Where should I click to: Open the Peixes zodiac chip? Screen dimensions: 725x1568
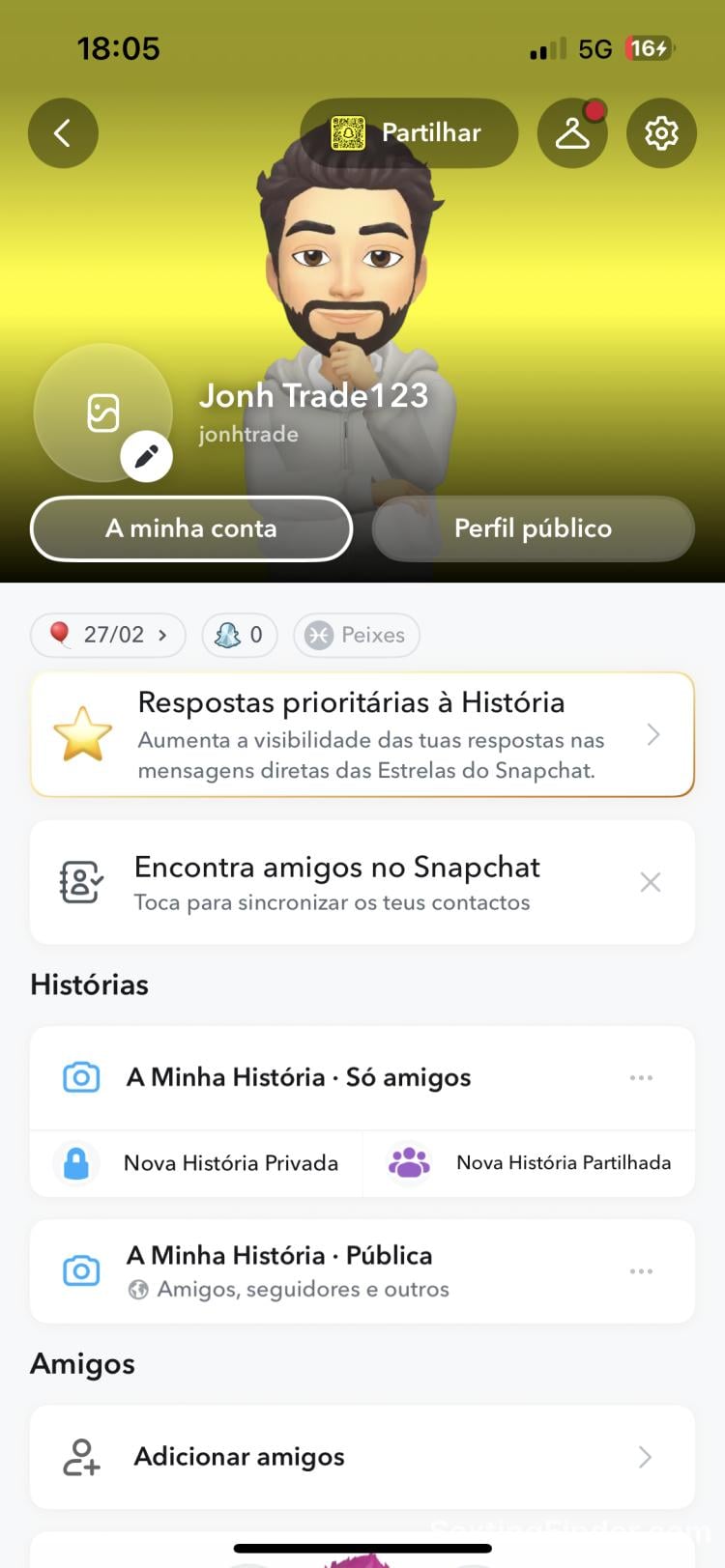click(356, 635)
